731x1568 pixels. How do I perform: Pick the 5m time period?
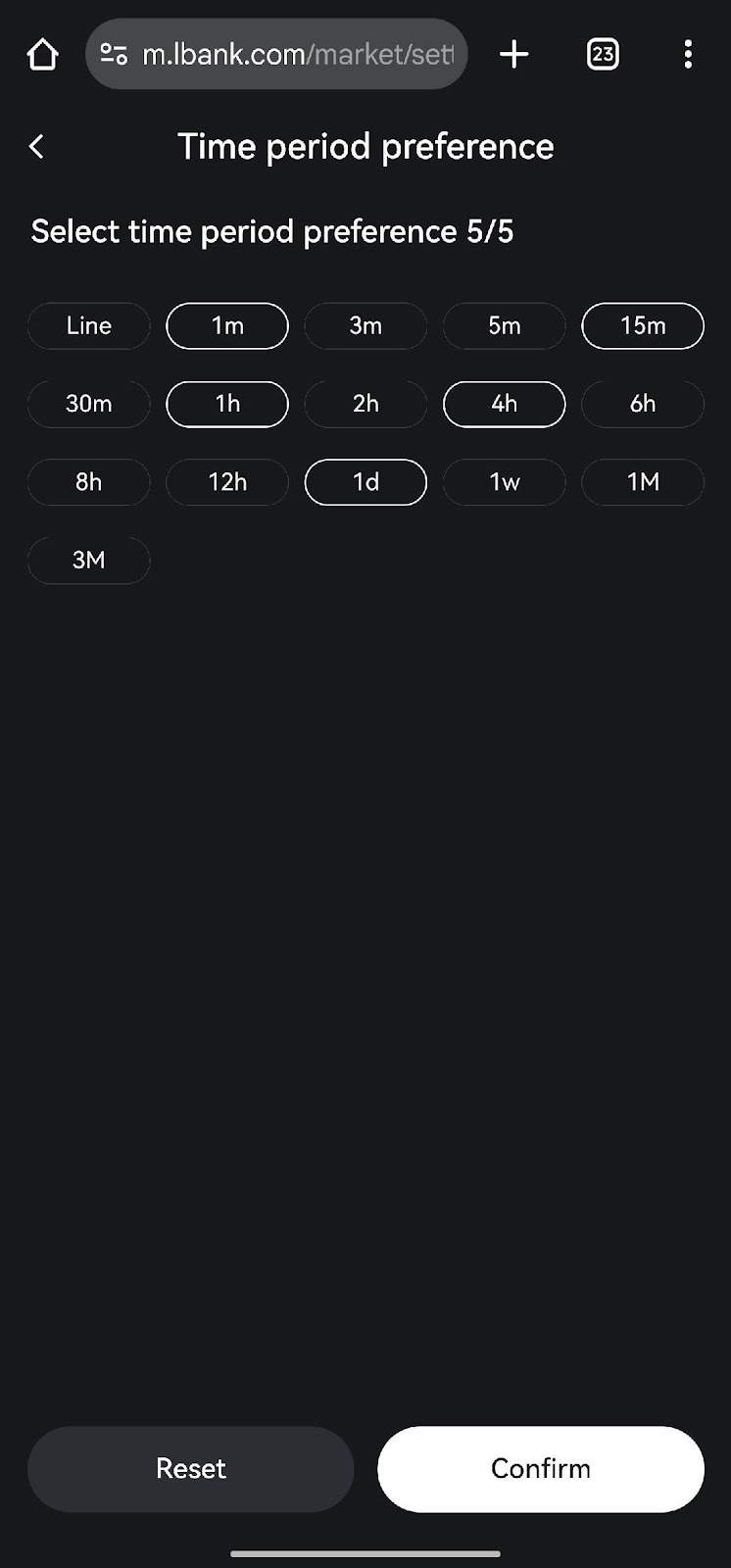(505, 325)
